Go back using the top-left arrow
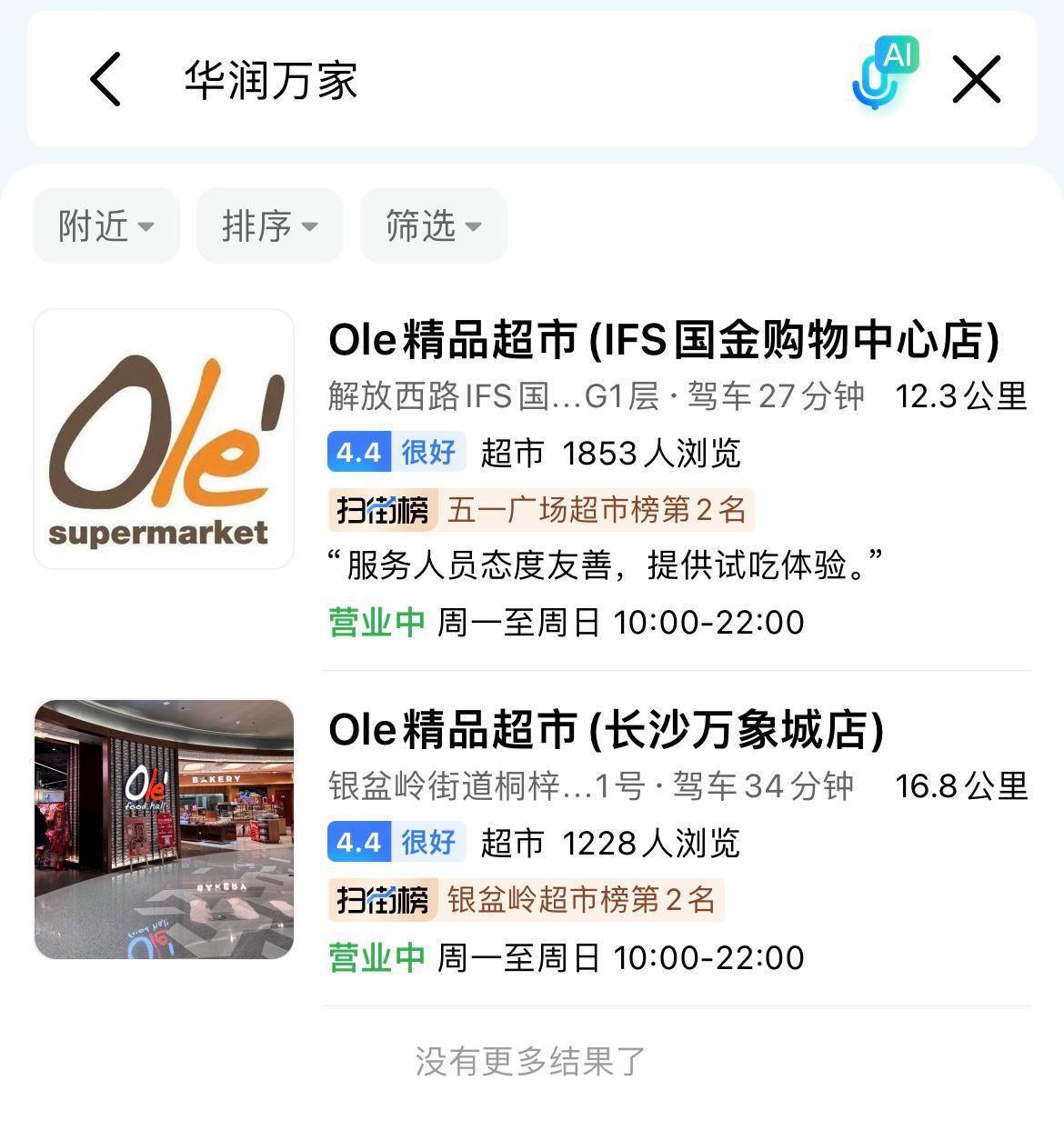Viewport: 1064px width, 1130px height. coord(105,79)
